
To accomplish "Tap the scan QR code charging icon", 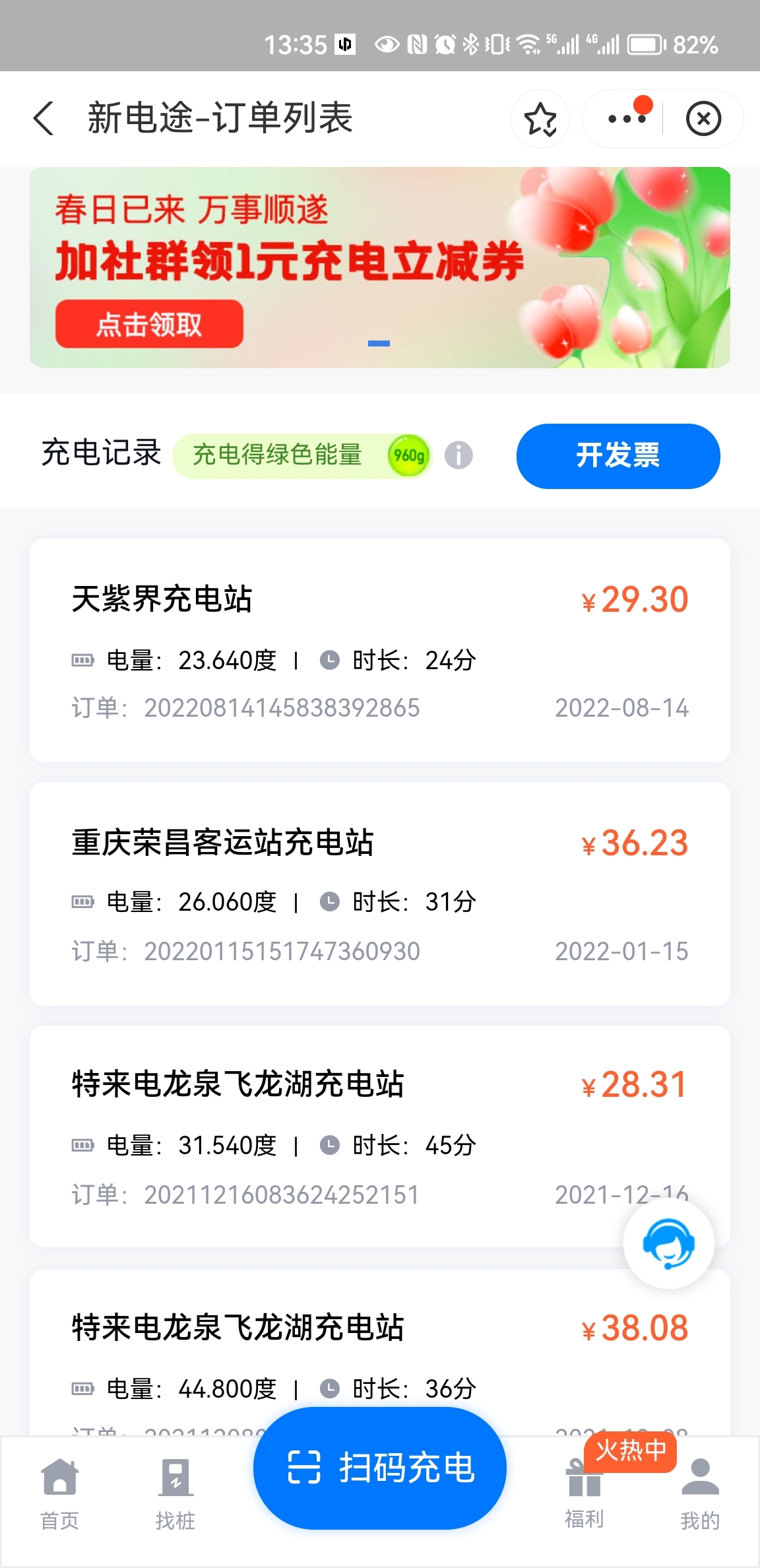I will click(x=305, y=1468).
